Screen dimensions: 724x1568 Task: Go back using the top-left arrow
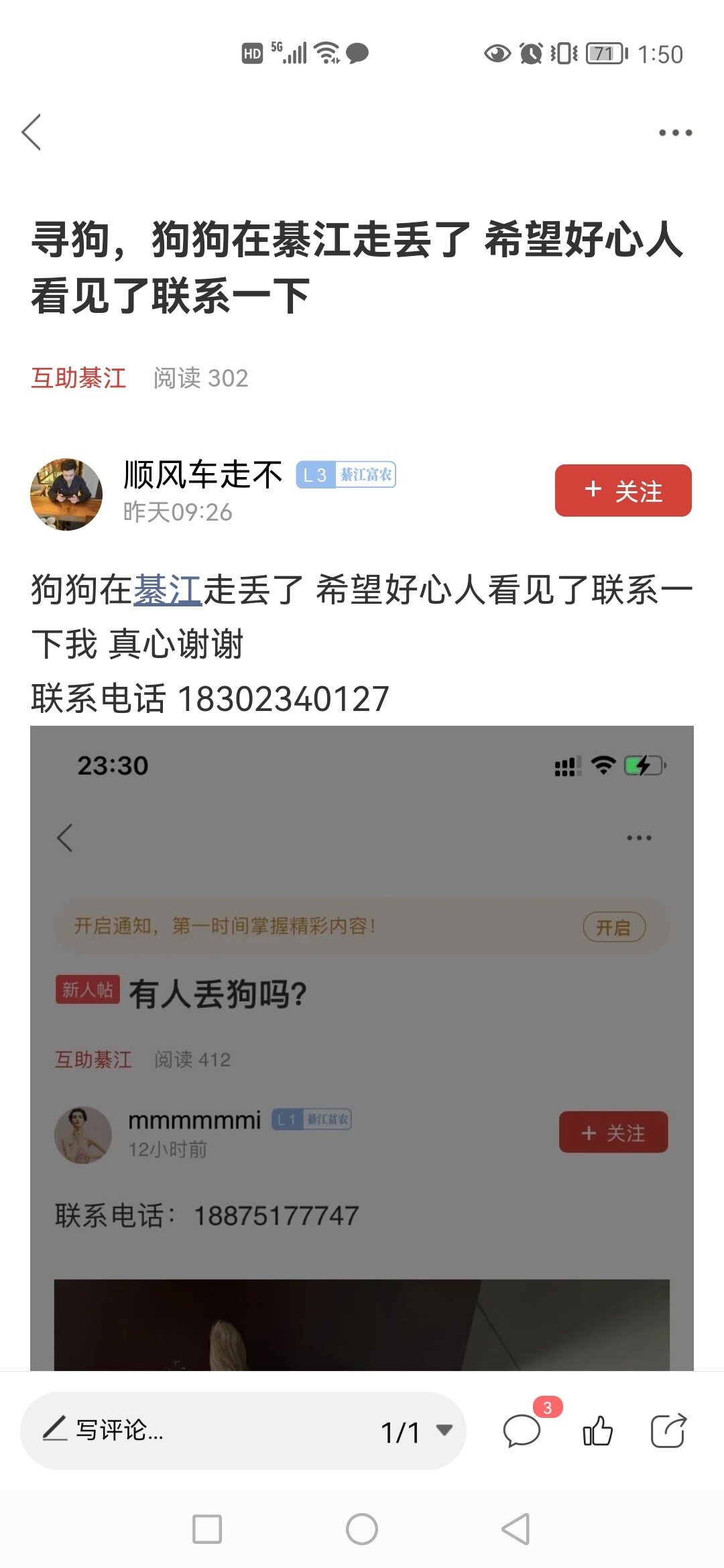pos(32,132)
